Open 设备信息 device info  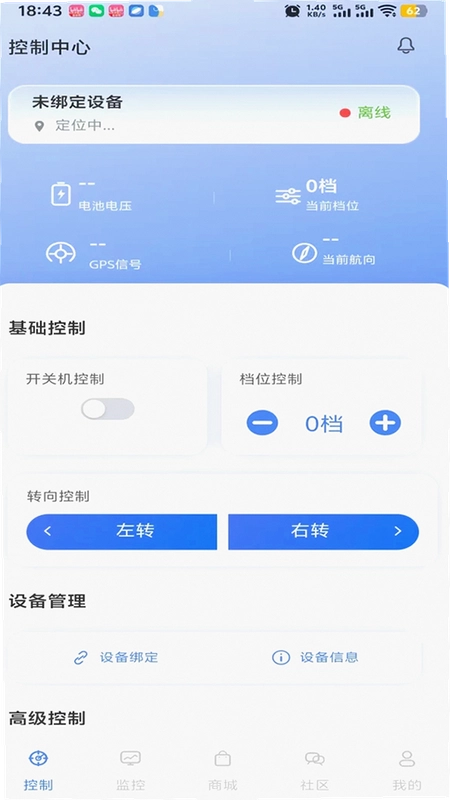coord(315,657)
